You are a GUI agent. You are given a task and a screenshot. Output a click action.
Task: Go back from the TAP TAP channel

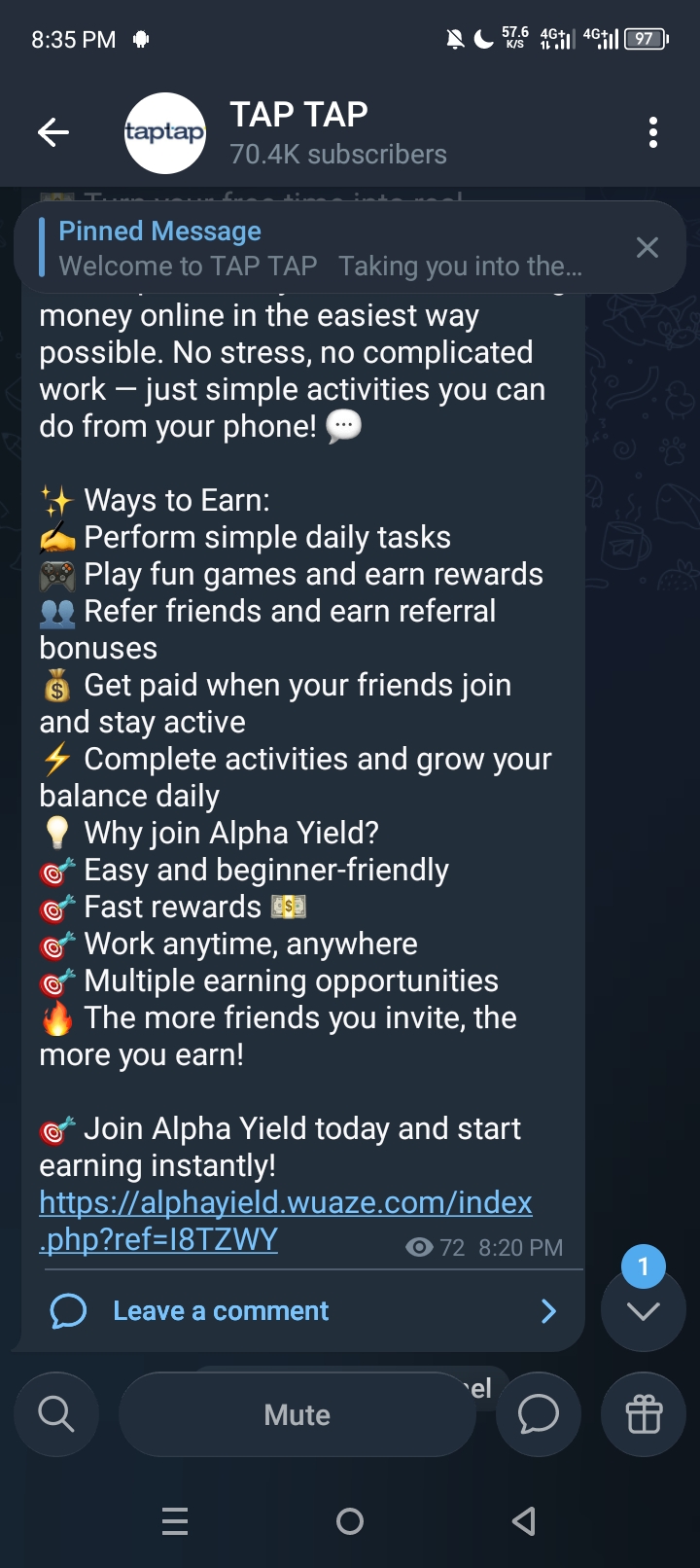tap(53, 132)
